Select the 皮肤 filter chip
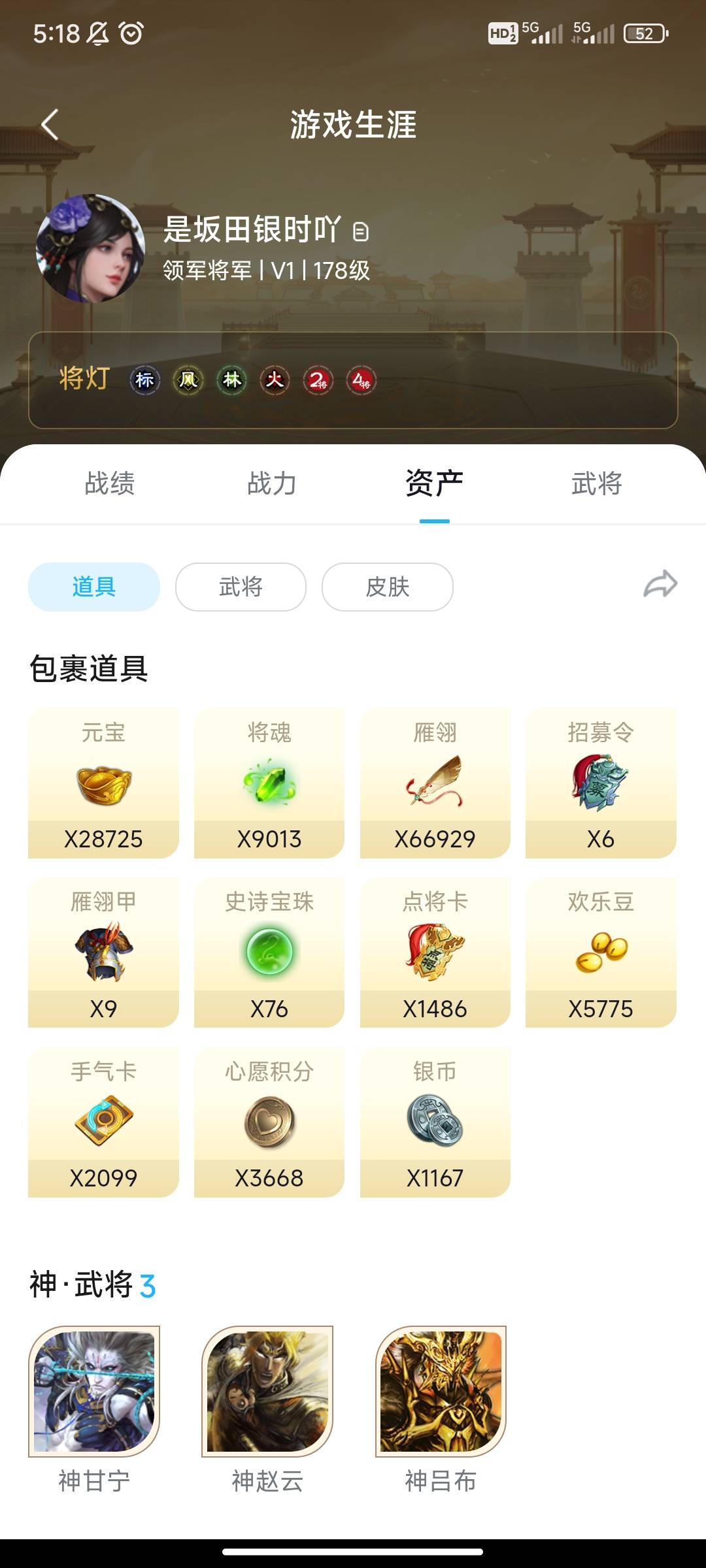The image size is (706, 1568). [387, 587]
